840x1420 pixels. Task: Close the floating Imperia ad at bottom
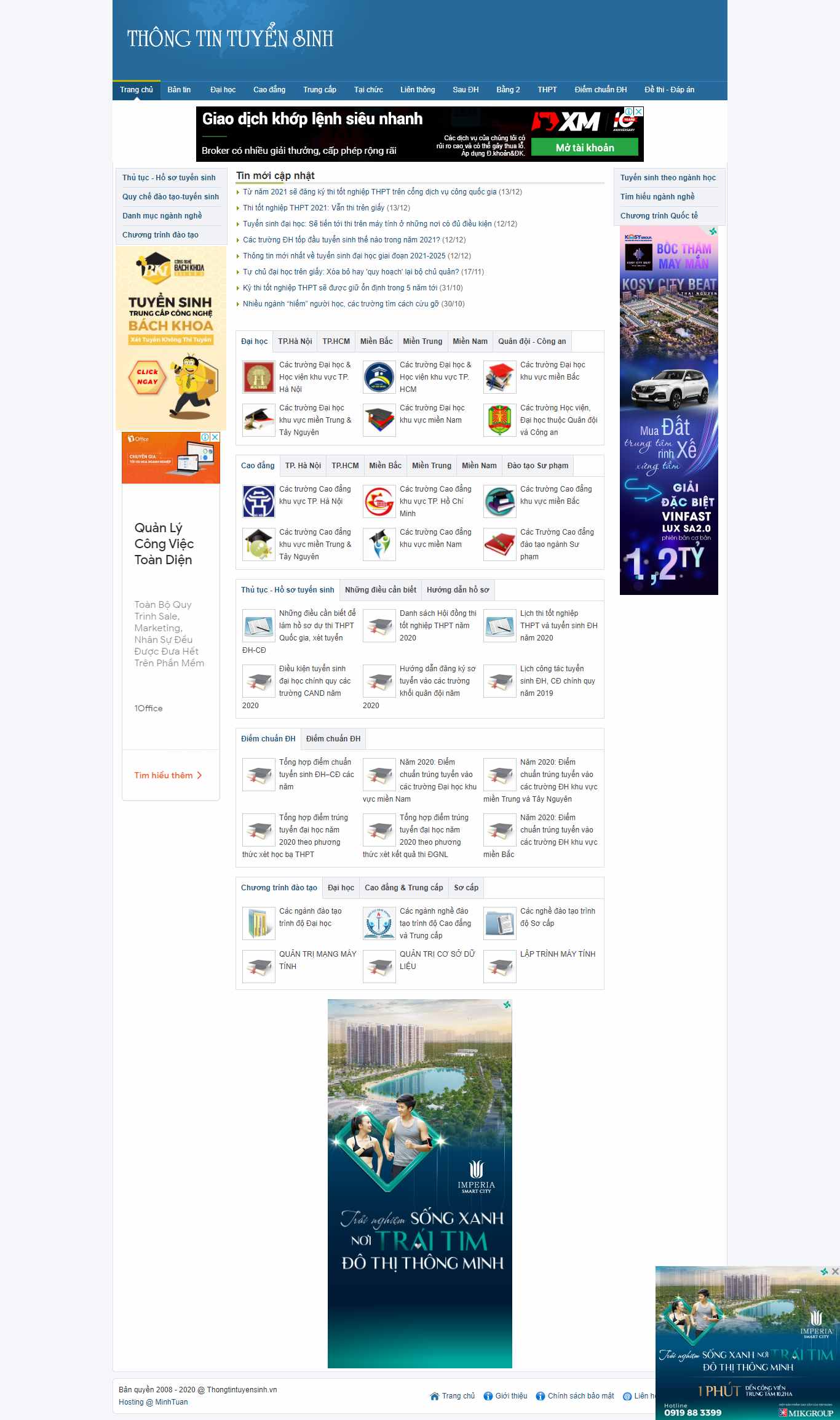click(834, 1271)
